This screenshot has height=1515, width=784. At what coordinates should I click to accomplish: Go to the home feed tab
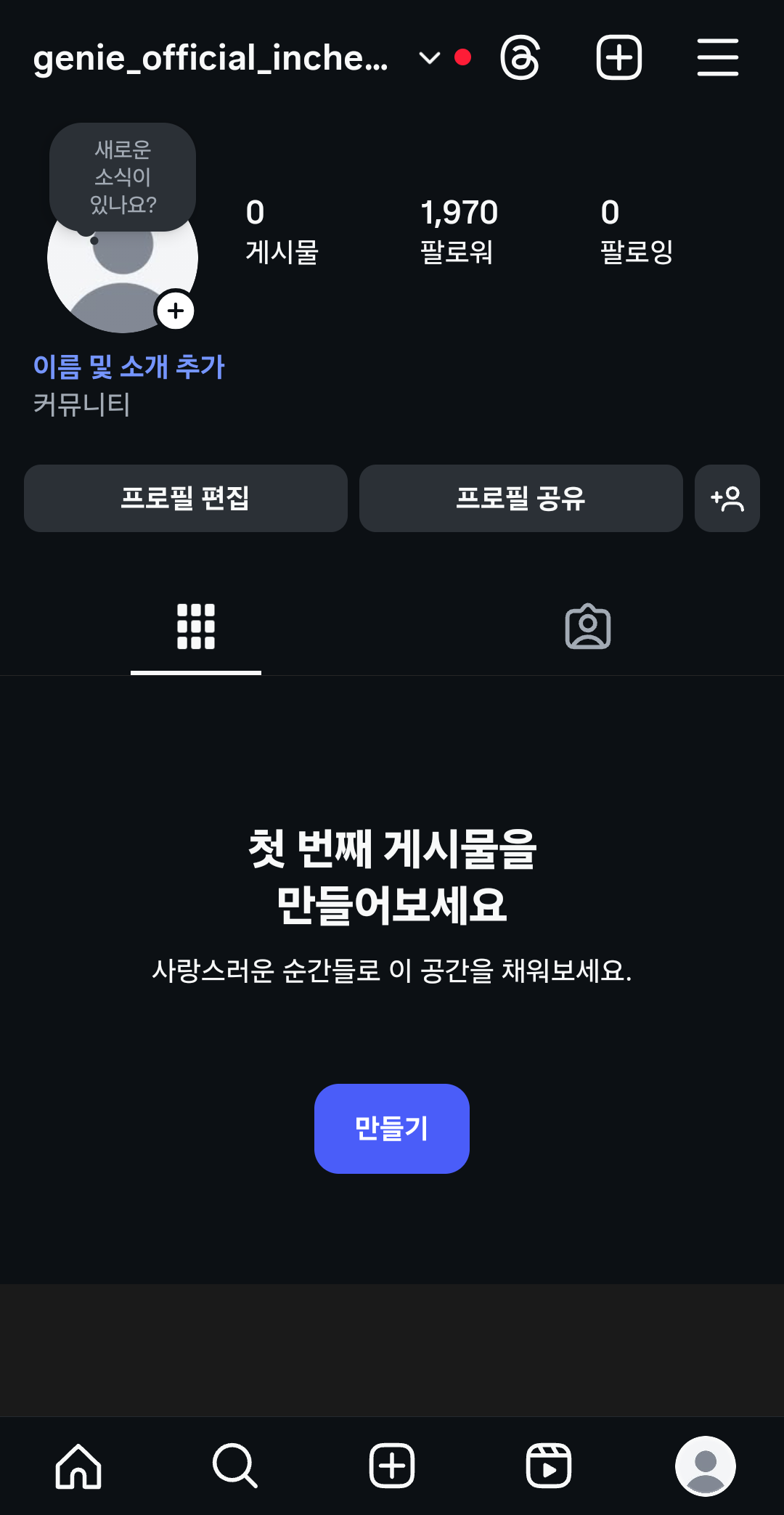(78, 1466)
